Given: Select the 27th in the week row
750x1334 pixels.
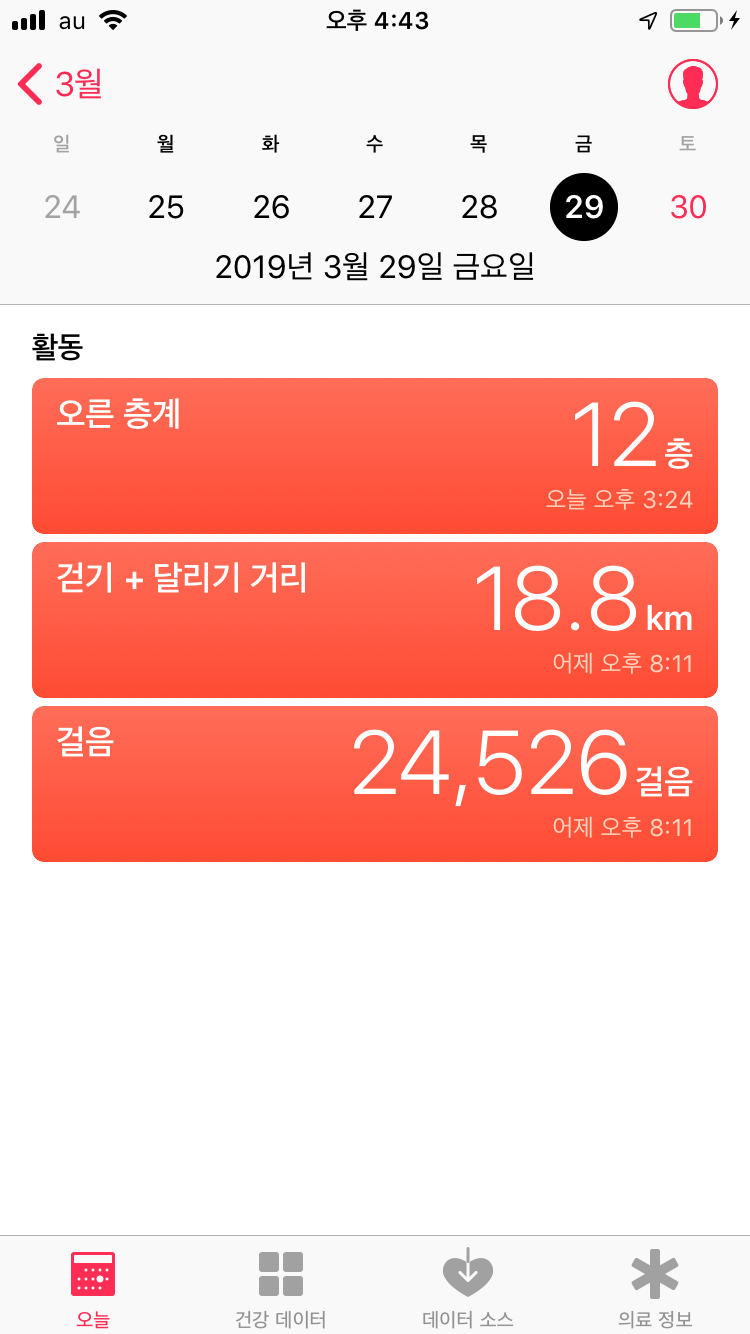Looking at the screenshot, I should pos(375,207).
